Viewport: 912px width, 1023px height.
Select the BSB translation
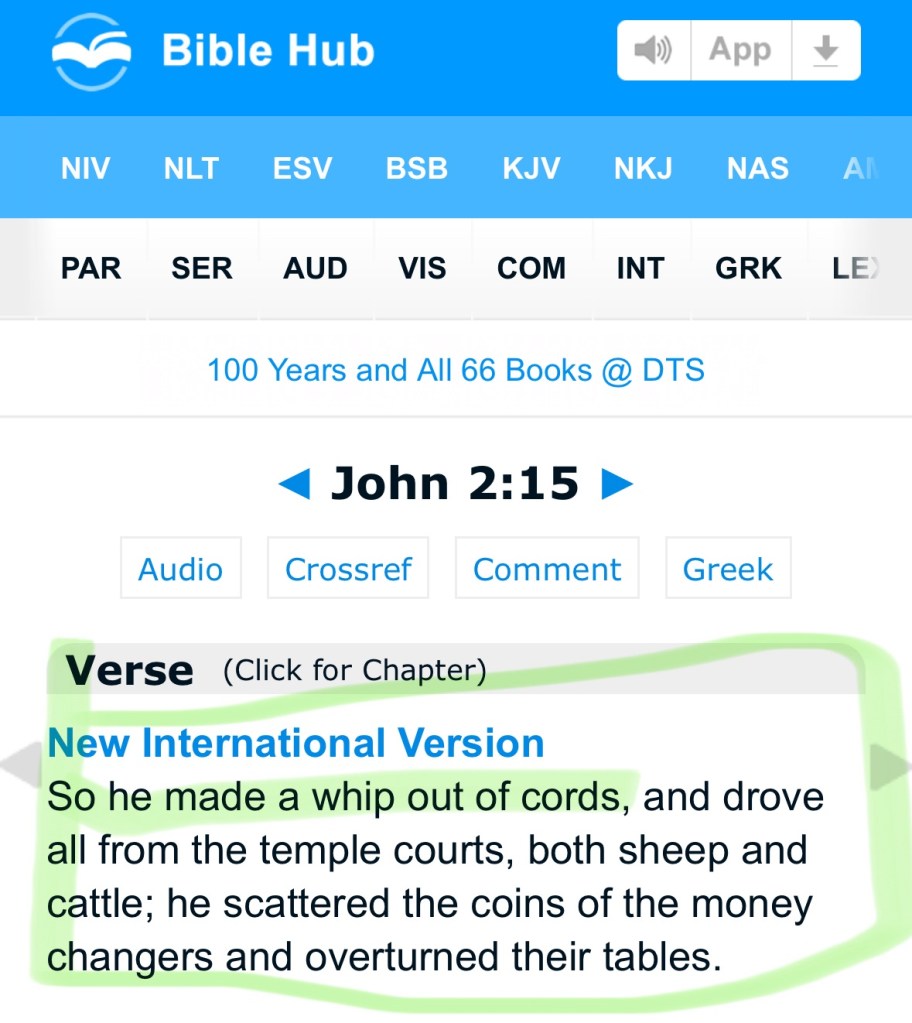pos(416,168)
